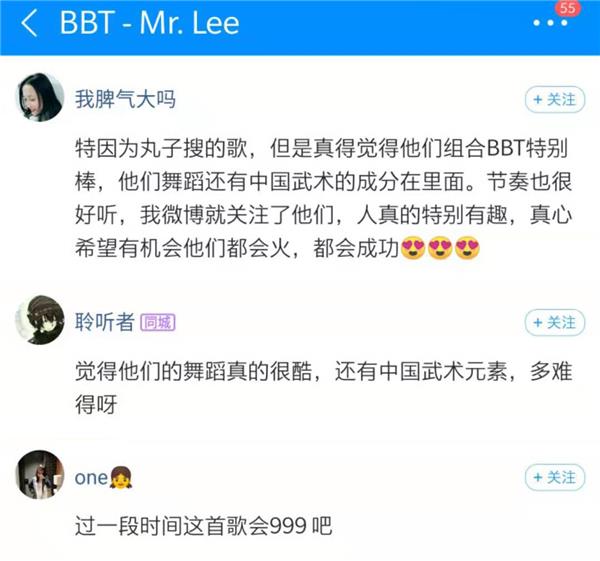
Task: Follow user 聆听者
Action: pos(554,322)
